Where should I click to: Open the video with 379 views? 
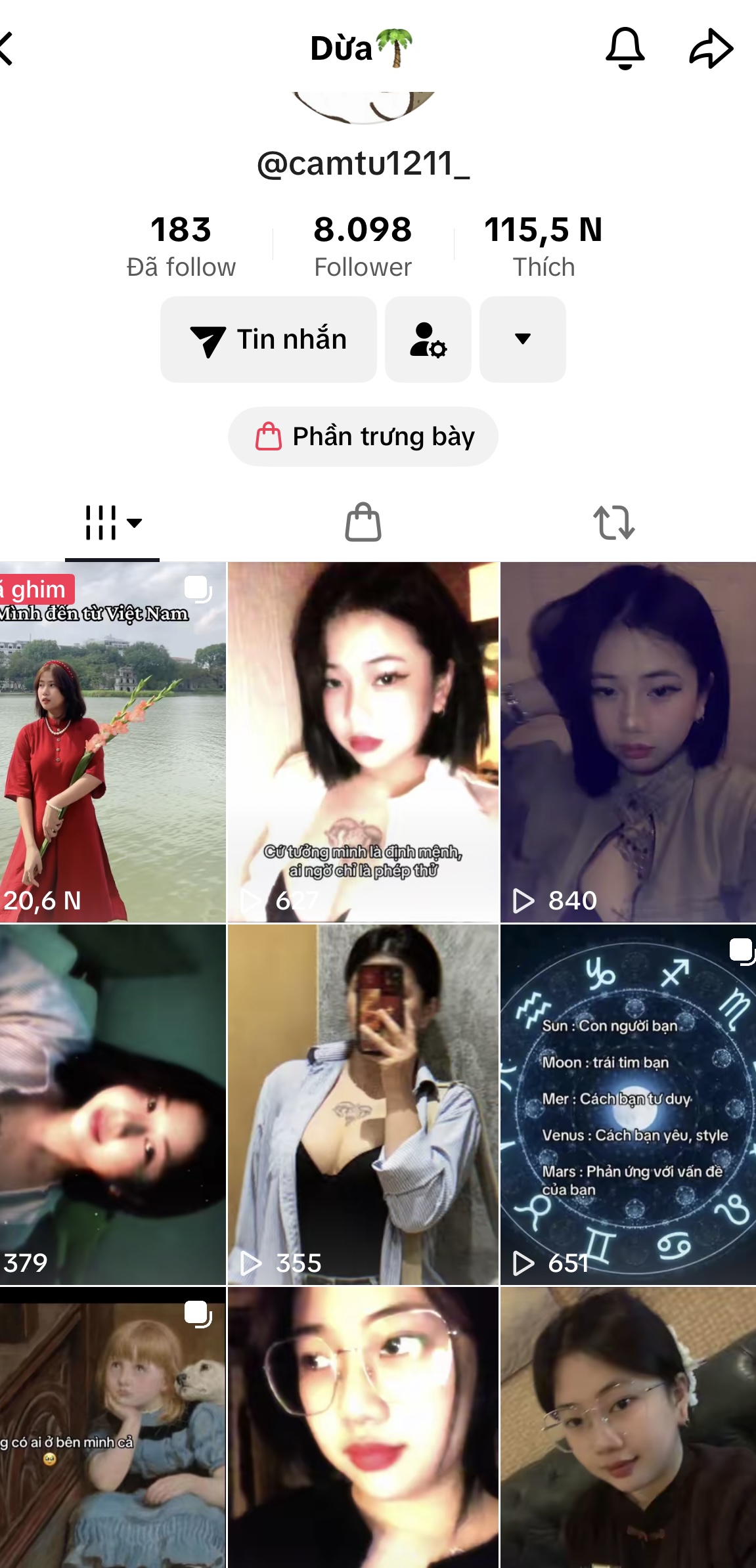(112, 1104)
